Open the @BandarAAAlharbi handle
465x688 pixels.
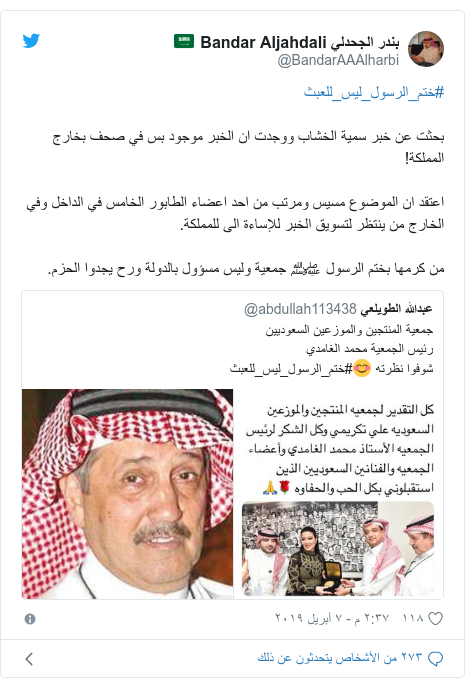[338, 60]
